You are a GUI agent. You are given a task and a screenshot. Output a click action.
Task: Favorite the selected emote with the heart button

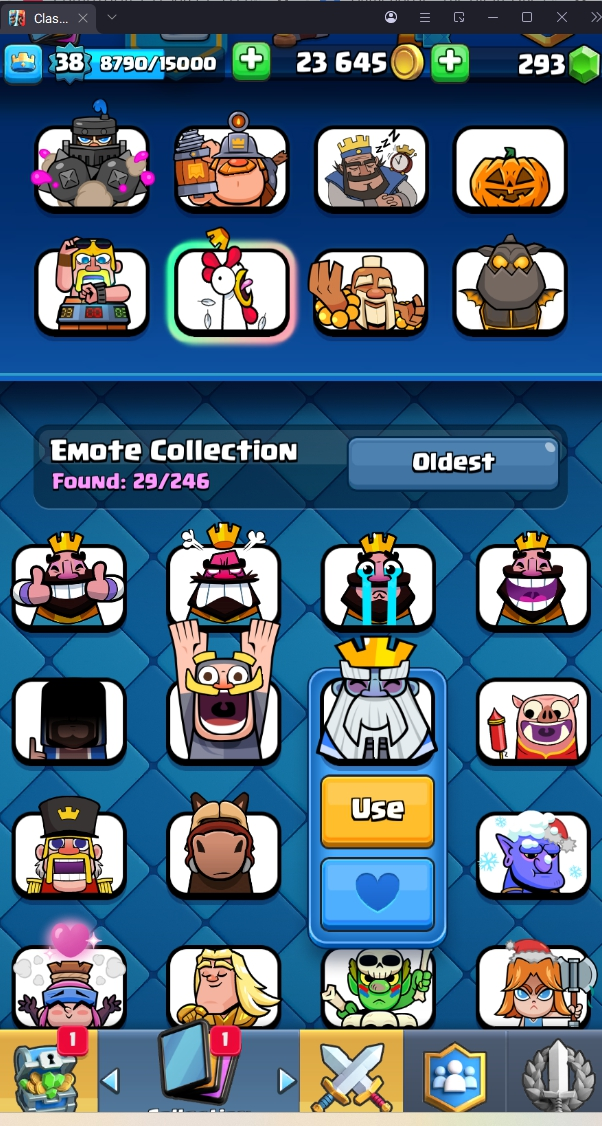[377, 891]
